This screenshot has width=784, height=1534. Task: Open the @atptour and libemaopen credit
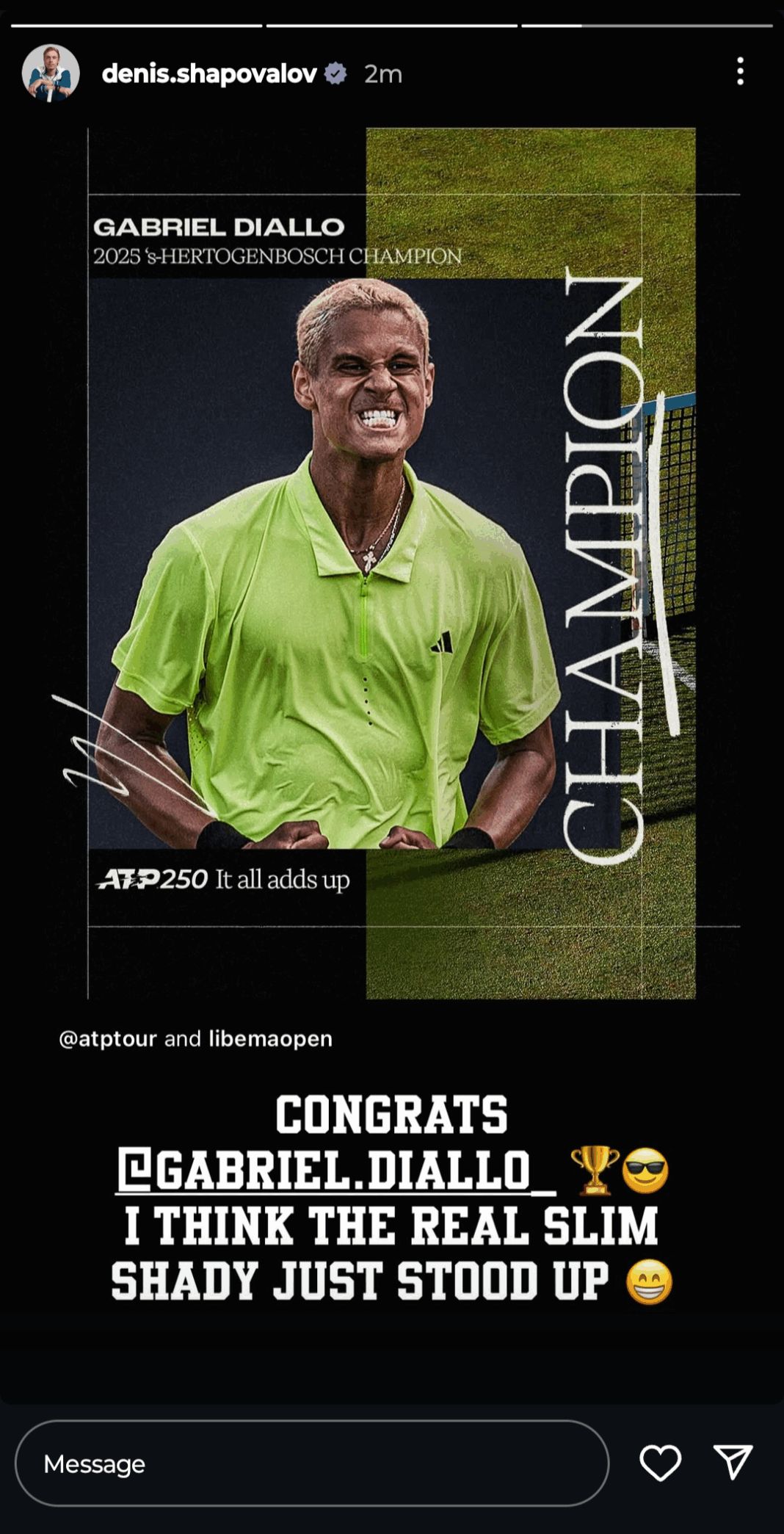point(195,1038)
